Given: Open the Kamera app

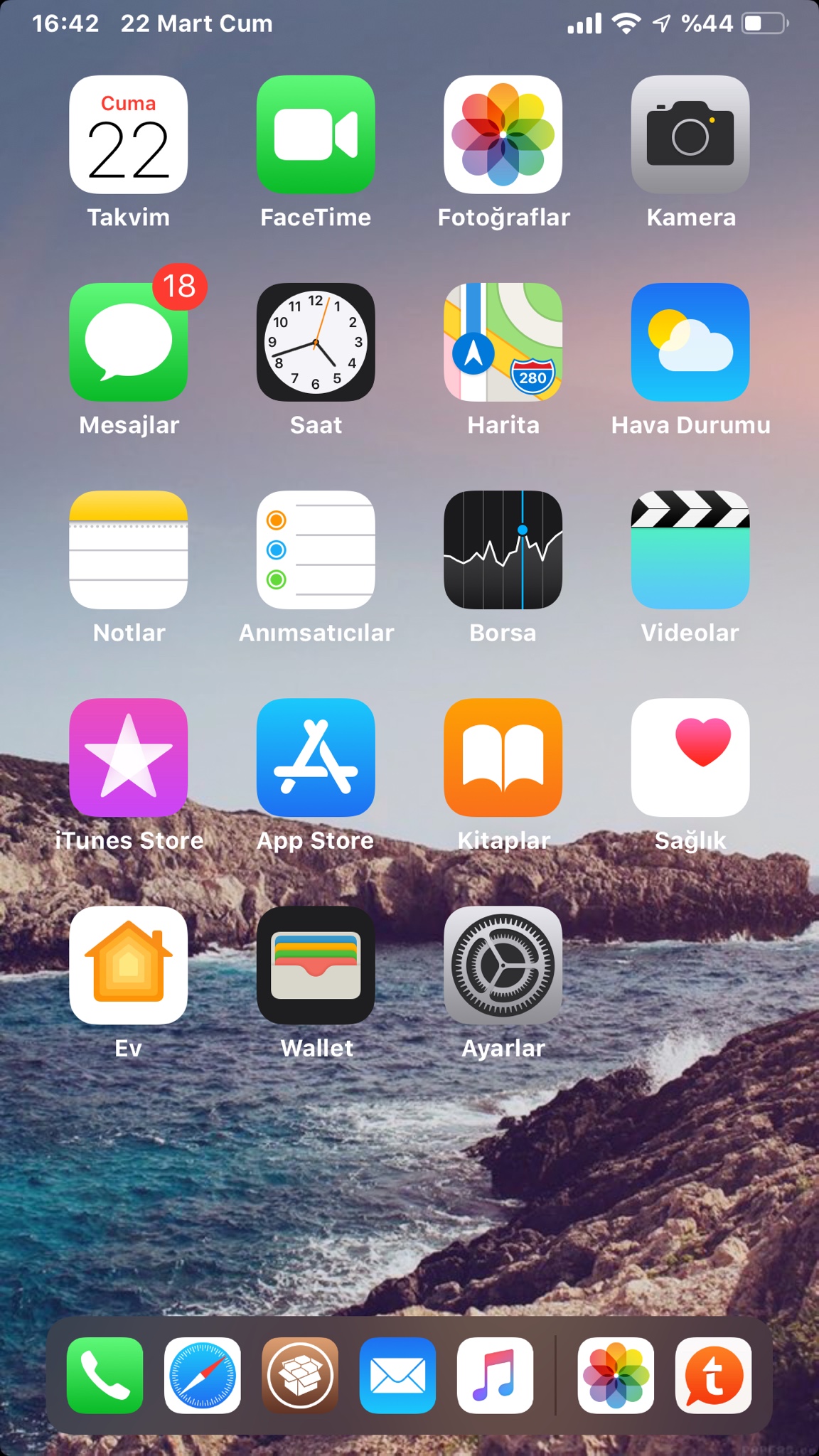Looking at the screenshot, I should tap(690, 135).
